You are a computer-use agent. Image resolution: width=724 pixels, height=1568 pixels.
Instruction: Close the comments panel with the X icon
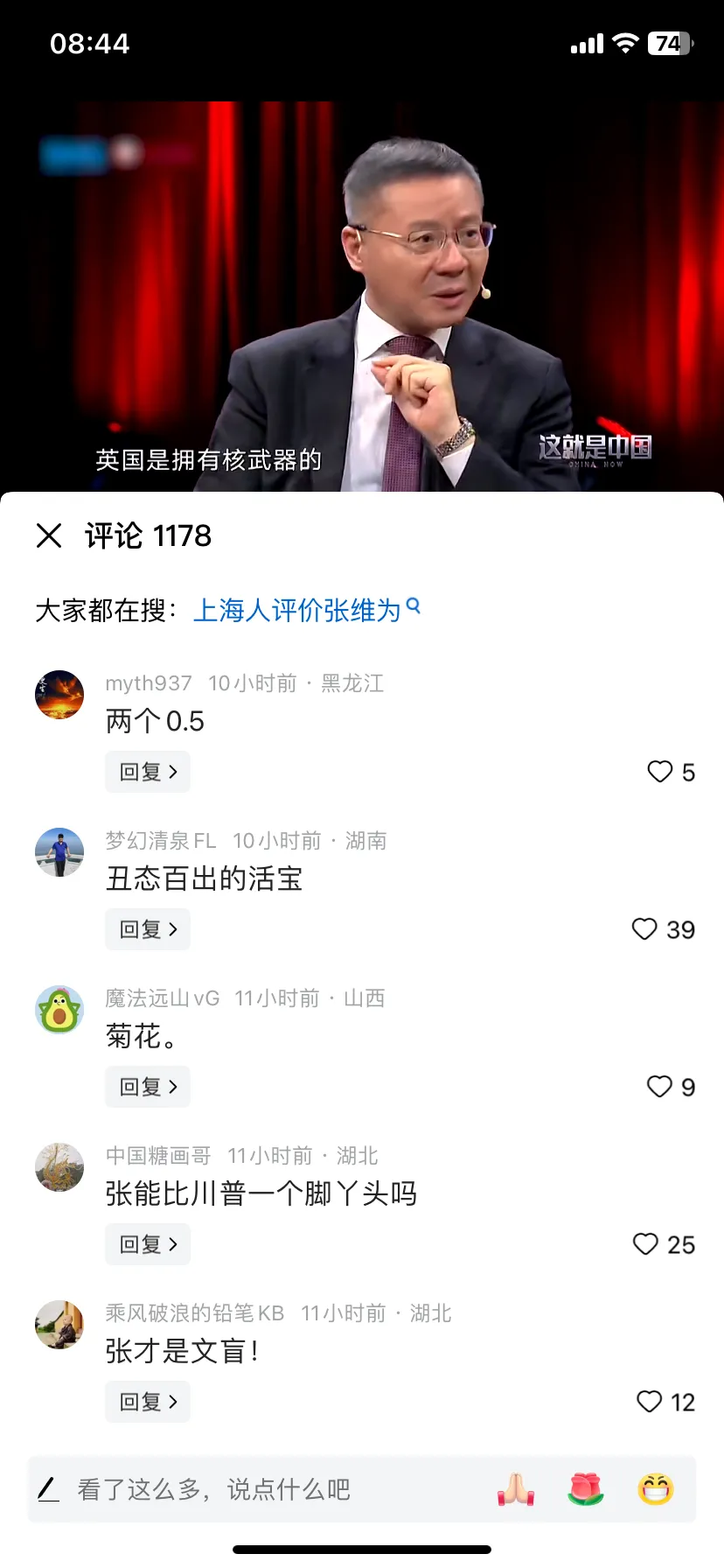(x=50, y=535)
